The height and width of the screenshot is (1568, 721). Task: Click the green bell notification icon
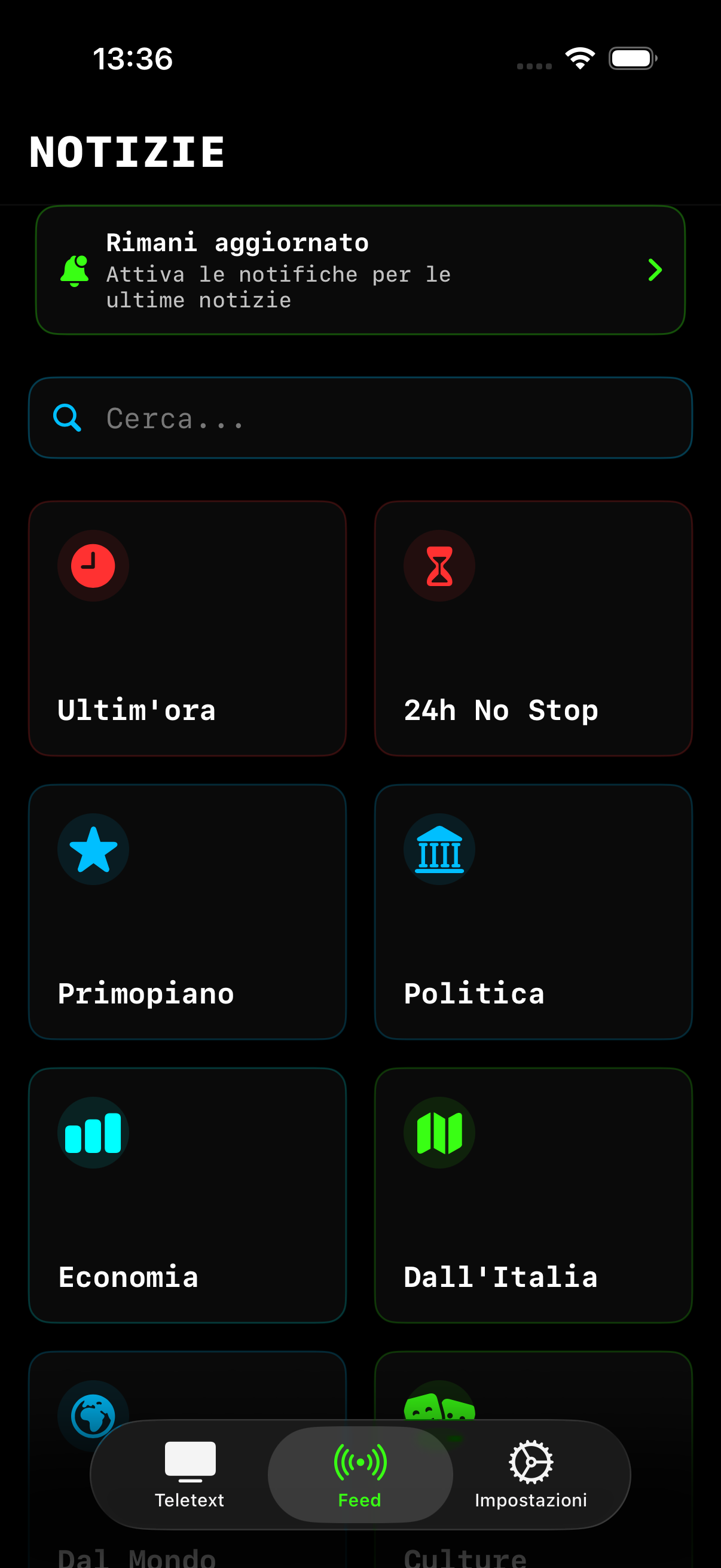[x=75, y=269]
